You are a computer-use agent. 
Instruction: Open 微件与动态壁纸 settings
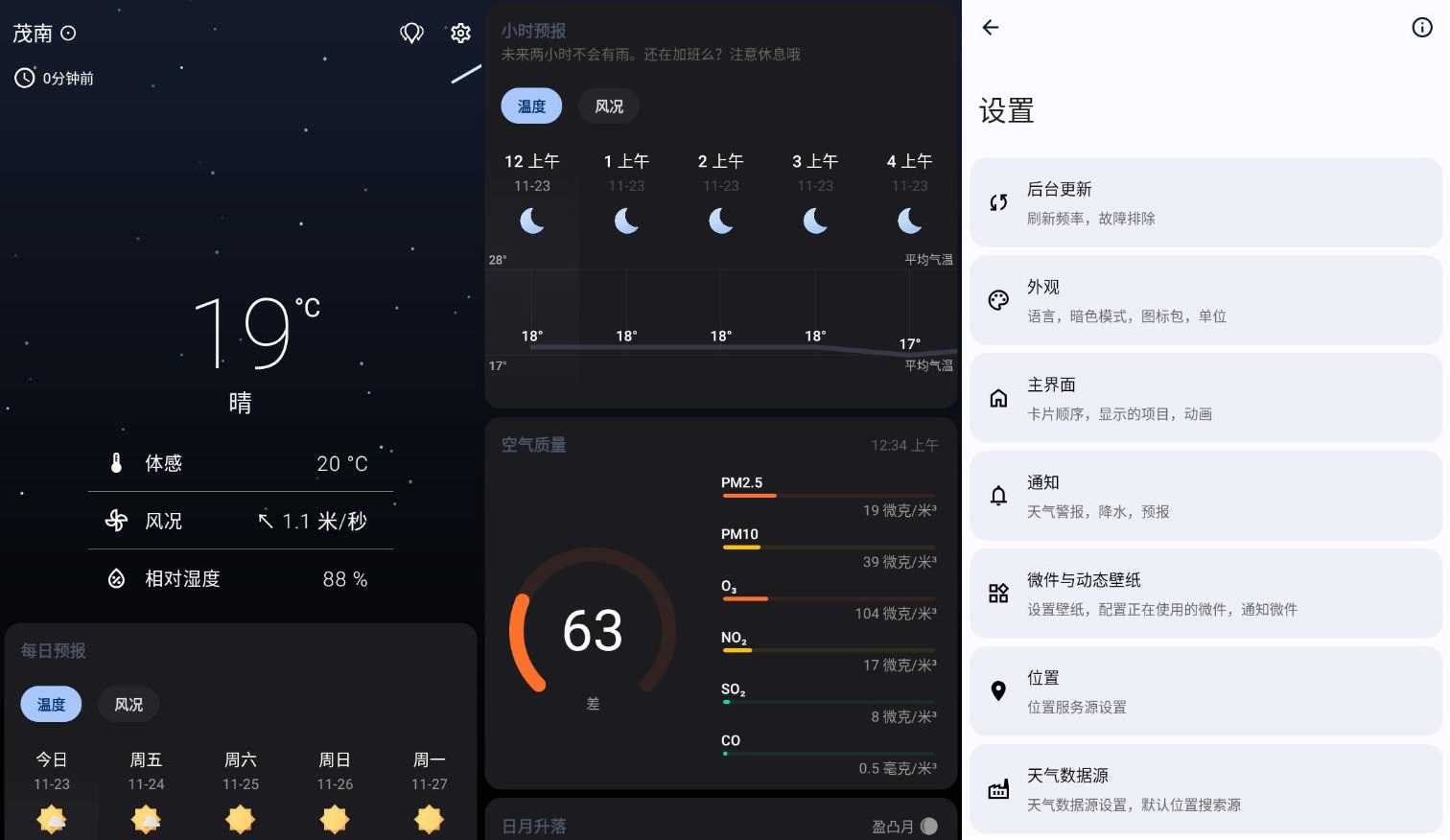[1205, 594]
